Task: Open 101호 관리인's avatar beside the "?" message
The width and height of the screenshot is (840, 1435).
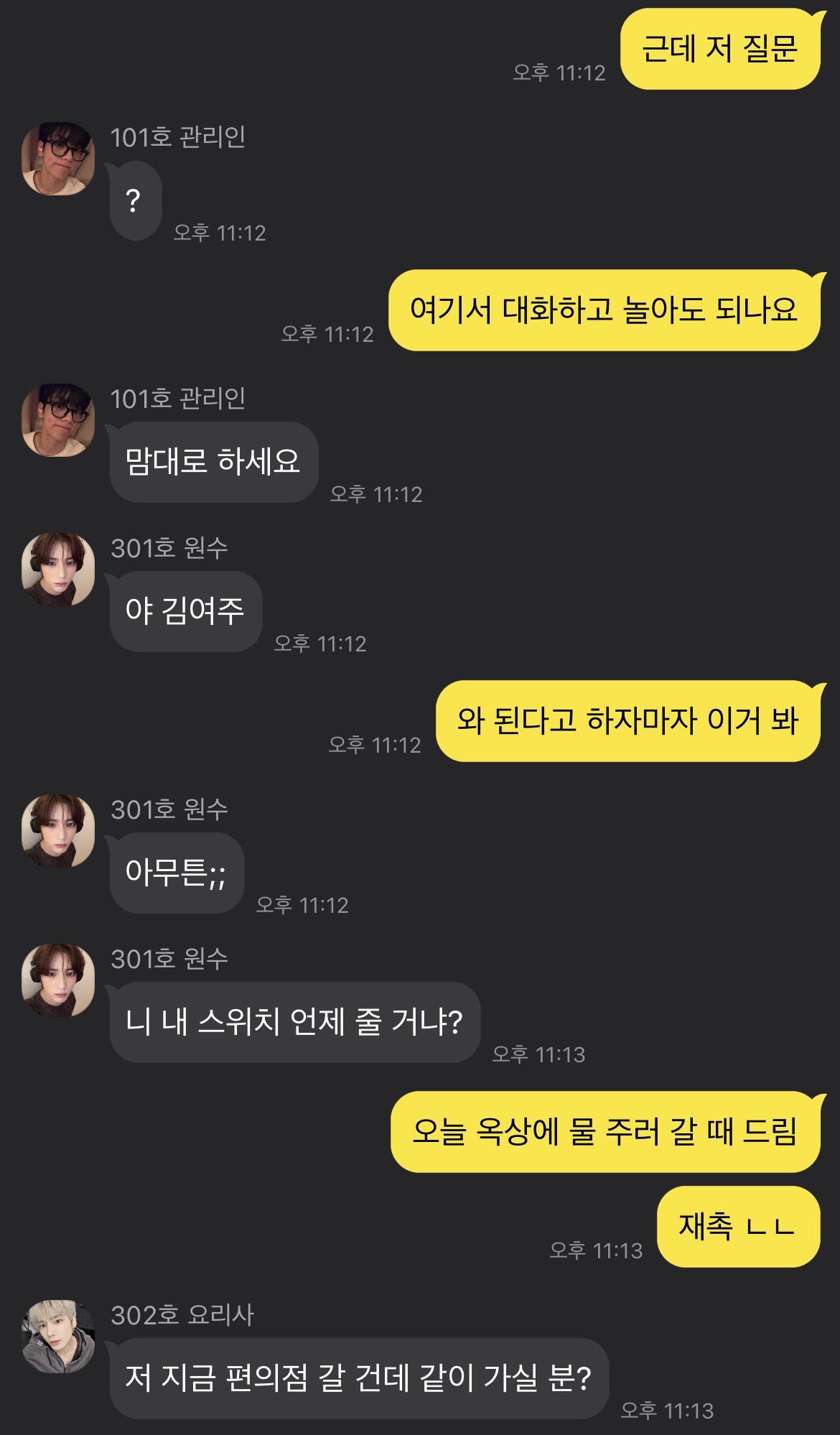Action: click(x=58, y=159)
